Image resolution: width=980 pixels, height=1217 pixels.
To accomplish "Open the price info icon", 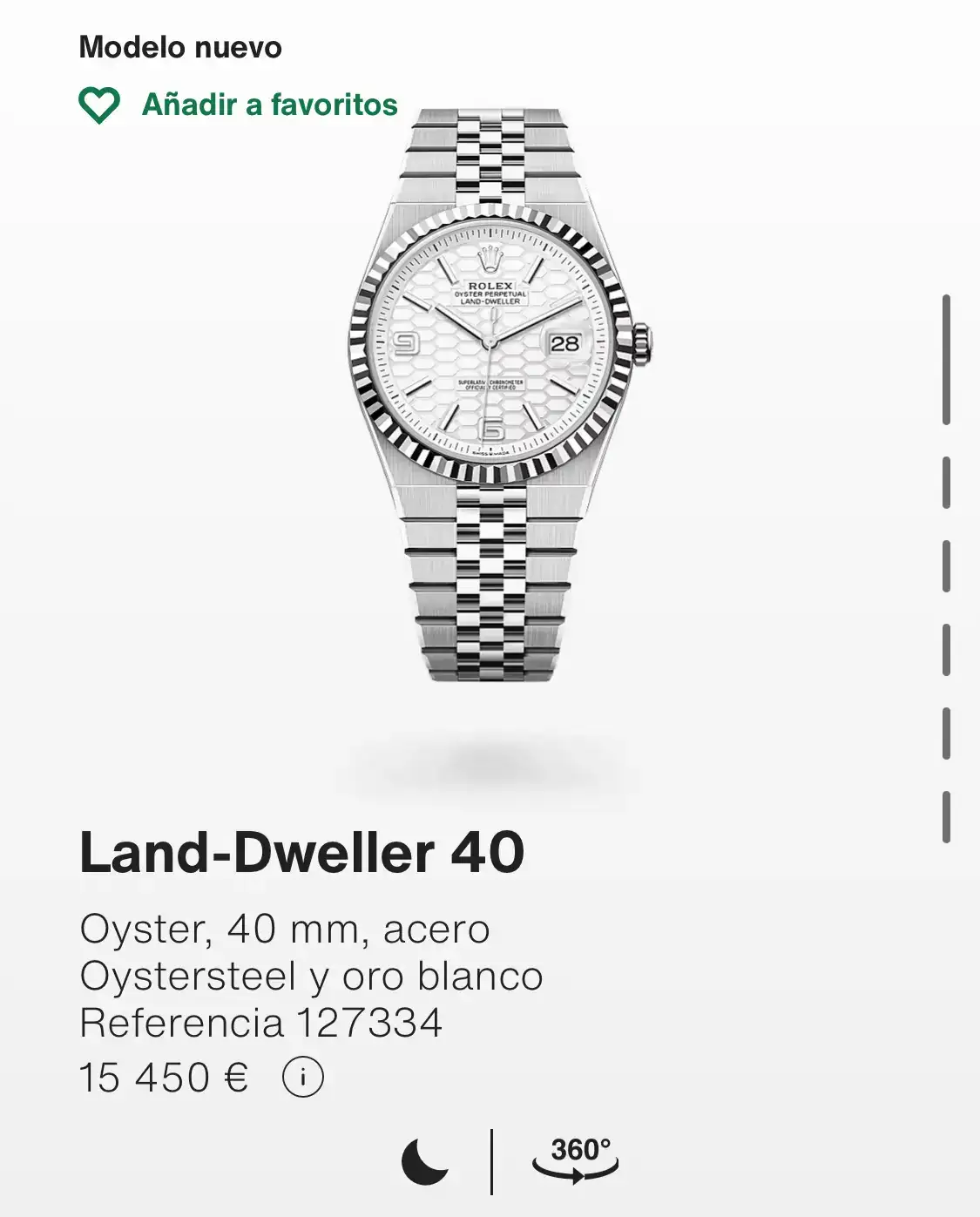I will [303, 1078].
